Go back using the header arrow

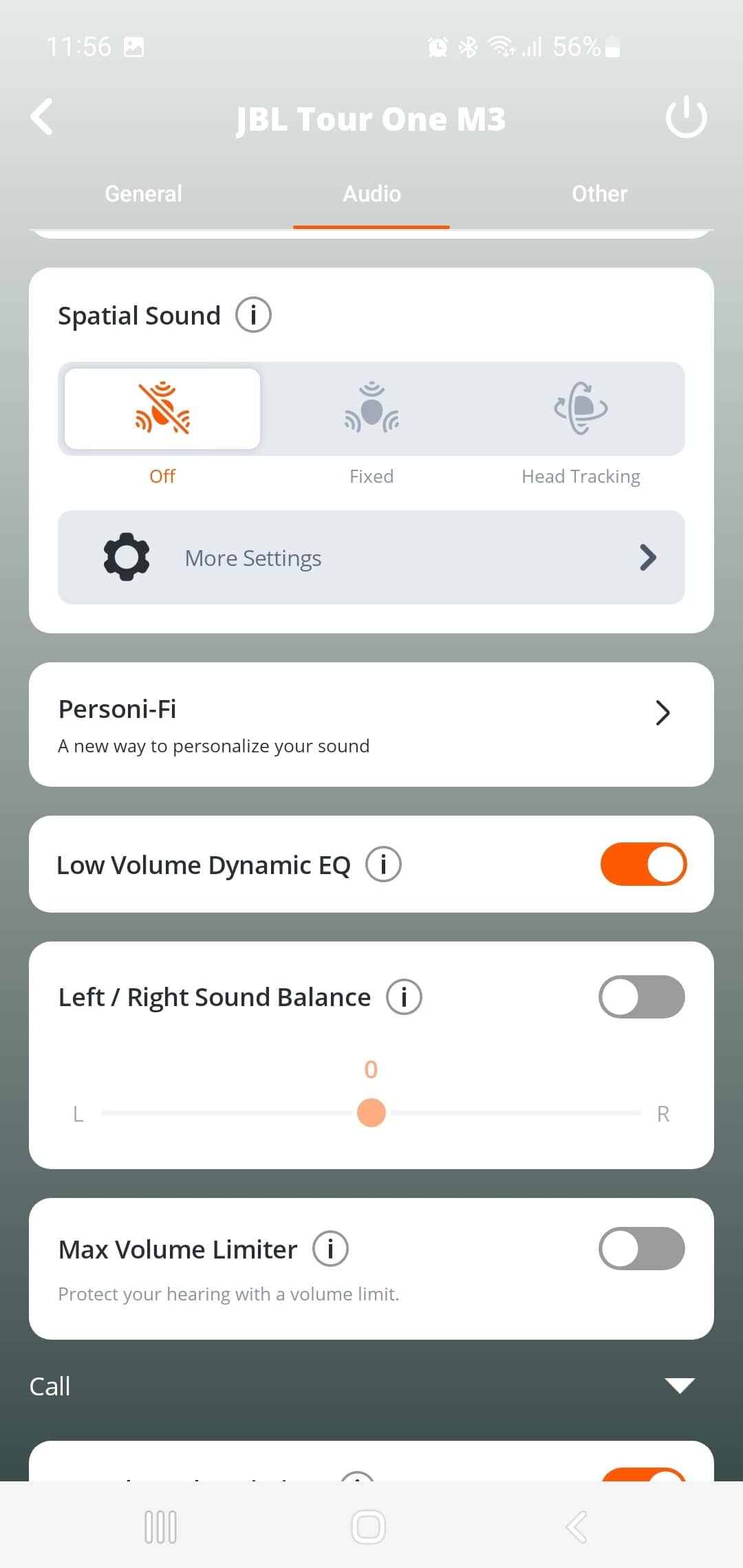coord(42,117)
